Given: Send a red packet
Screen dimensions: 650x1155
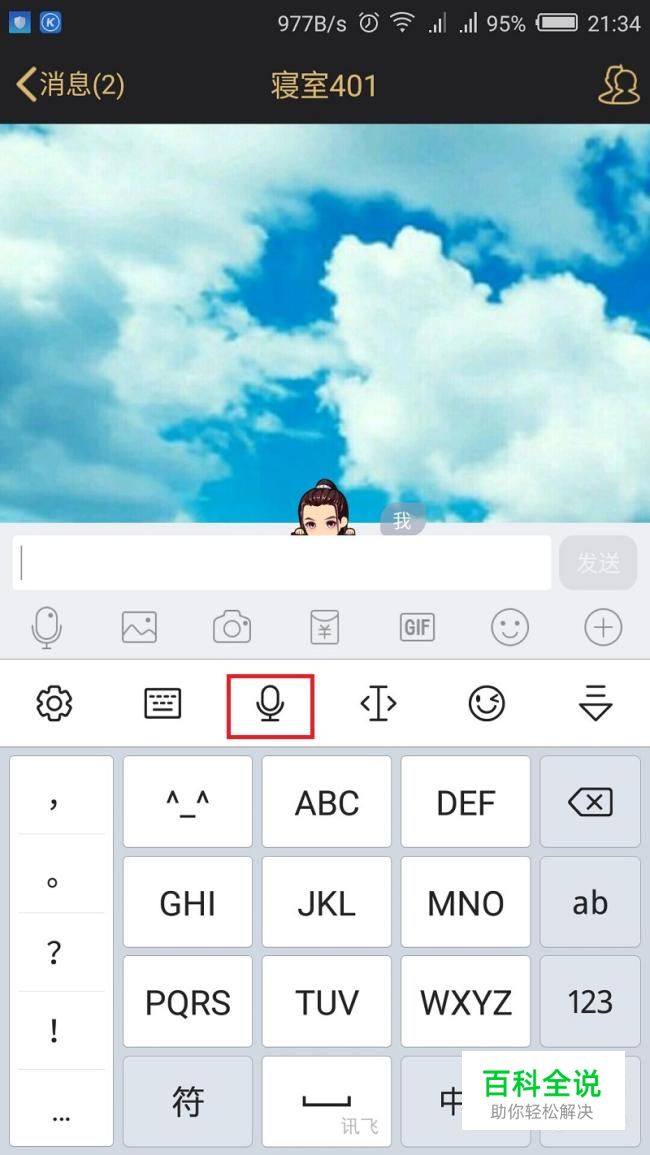Looking at the screenshot, I should click(x=324, y=628).
